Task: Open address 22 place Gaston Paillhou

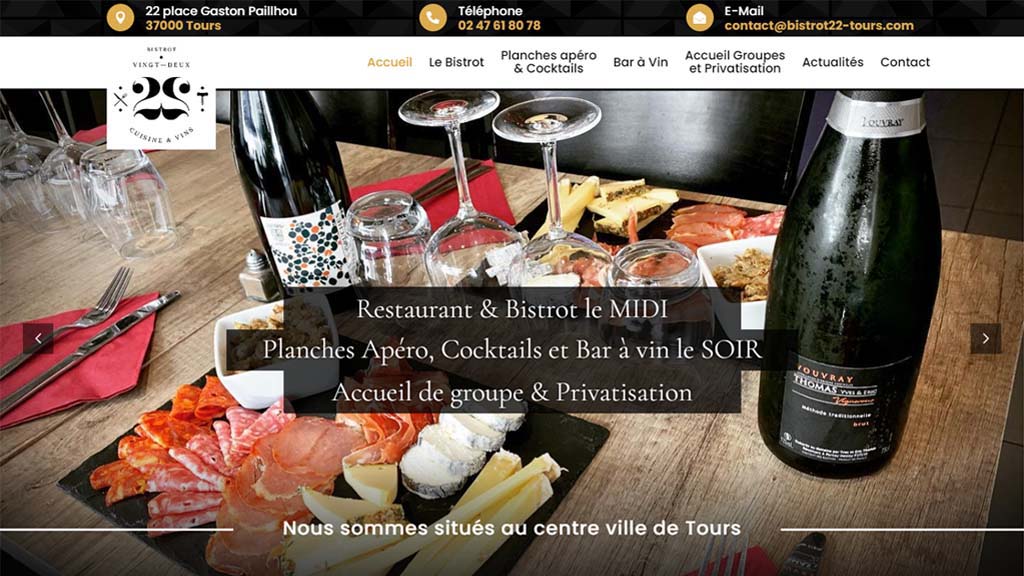Action: click(x=220, y=12)
